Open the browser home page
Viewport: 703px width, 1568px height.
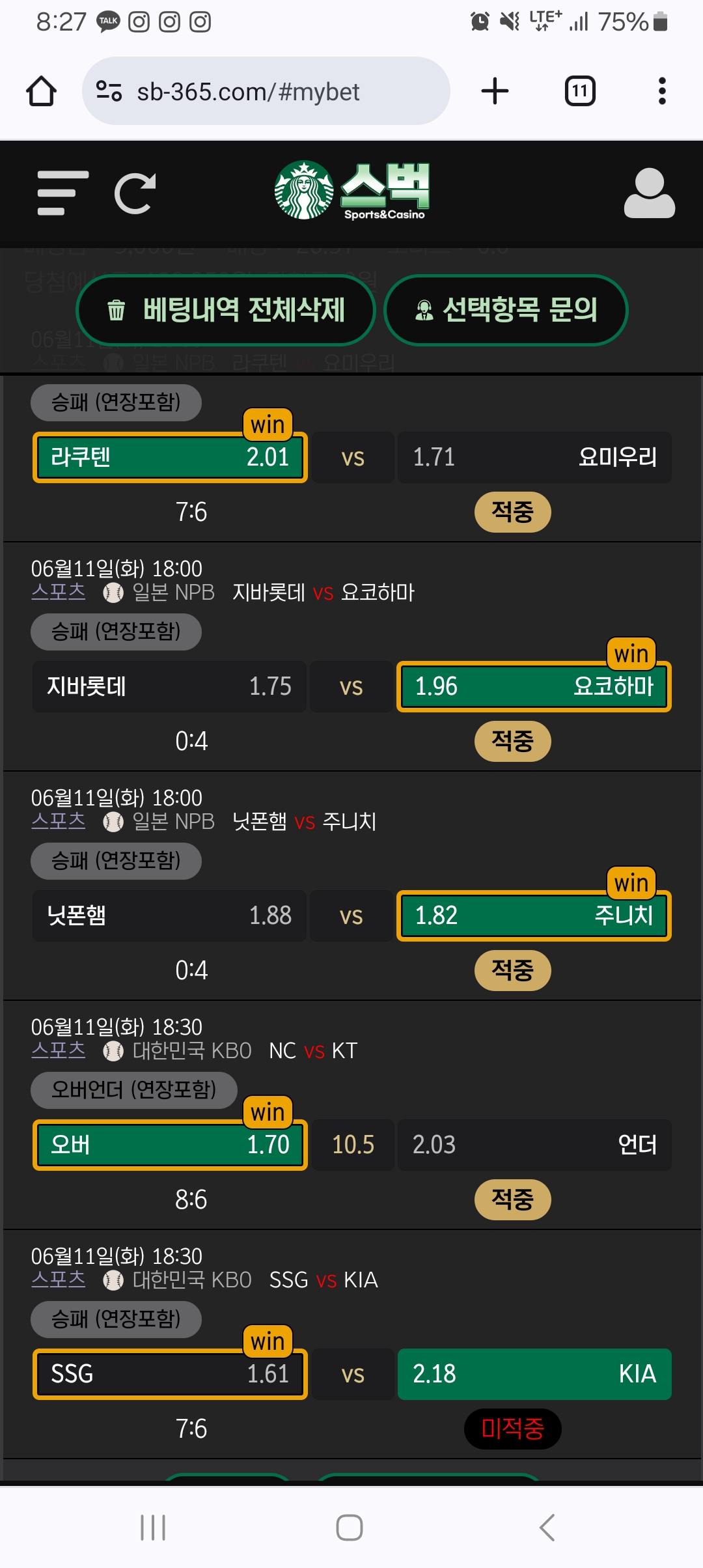click(41, 91)
